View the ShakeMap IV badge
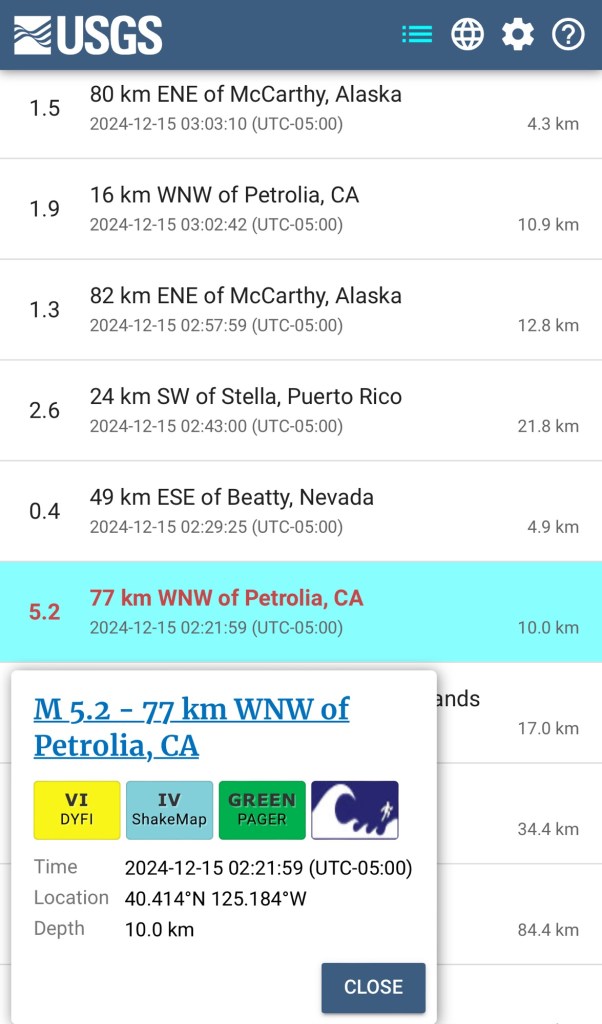Image resolution: width=602 pixels, height=1024 pixels. pyautogui.click(x=169, y=809)
